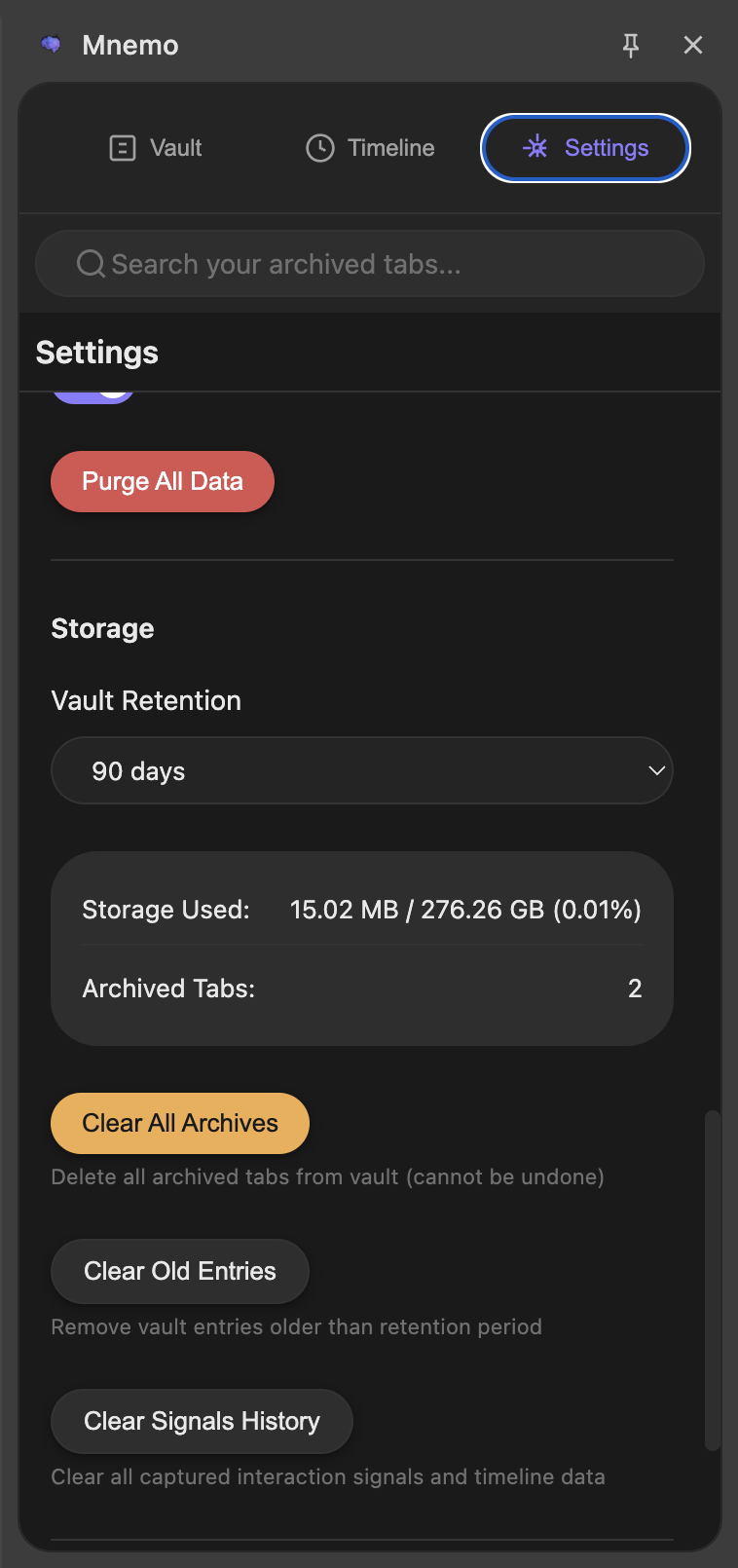The image size is (738, 1568).
Task: Click inside the archived tabs search field
Action: point(370,263)
